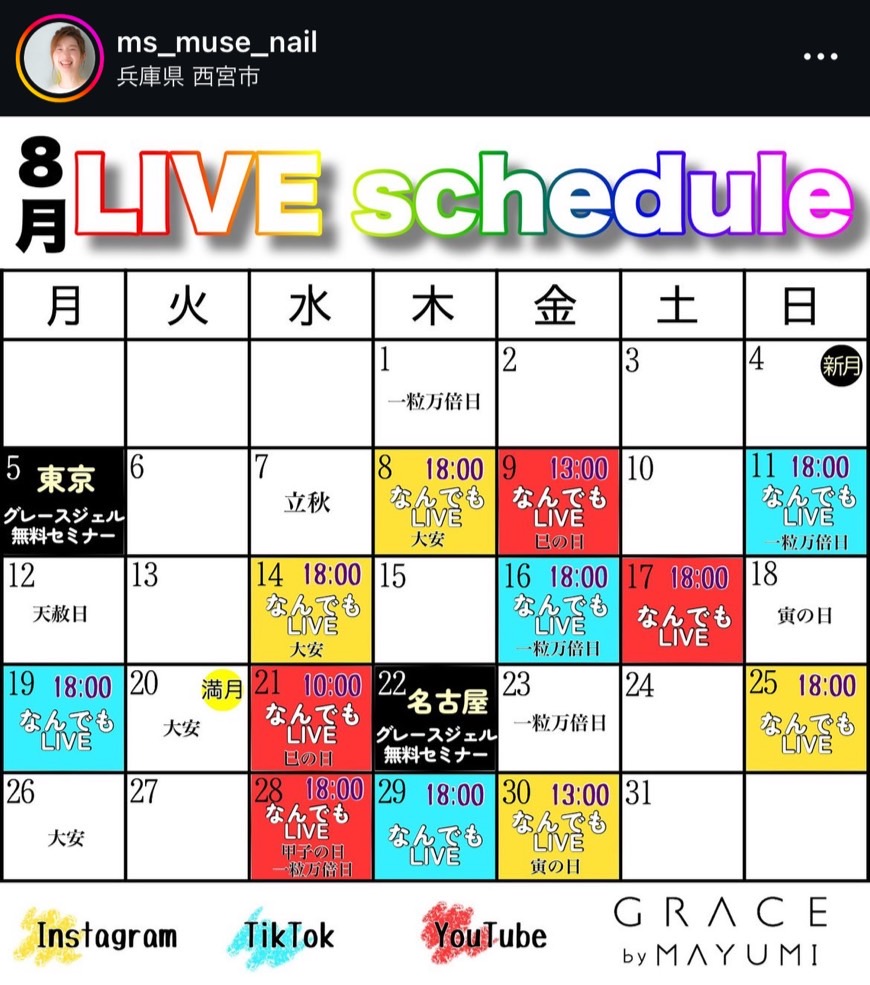Open the 兵庫県 西宮市 location tag

[x=188, y=77]
